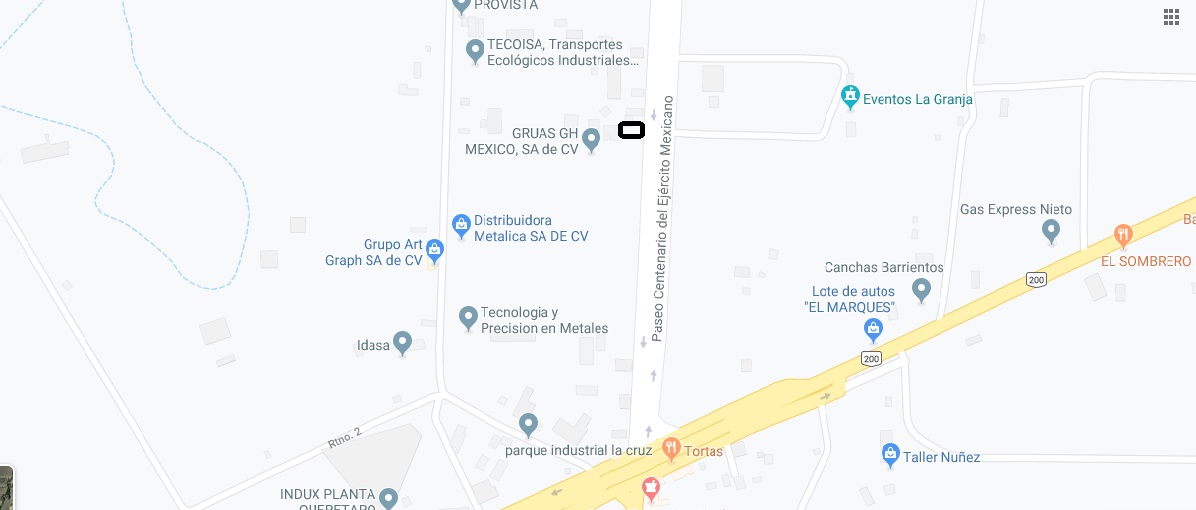This screenshot has width=1196, height=510.
Task: Open the GRUAS GH MEXICO place marker
Action: click(591, 139)
